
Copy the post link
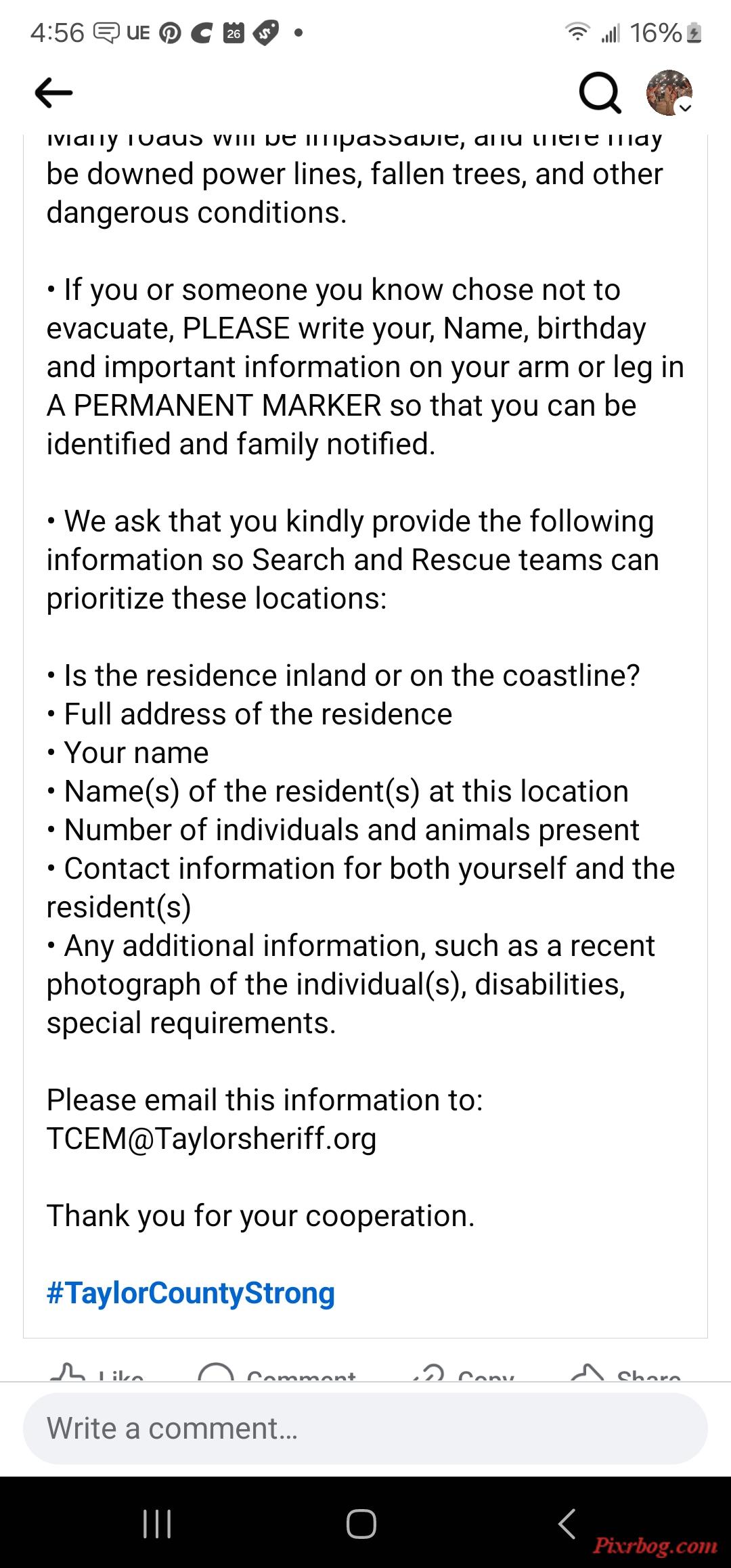(464, 1373)
